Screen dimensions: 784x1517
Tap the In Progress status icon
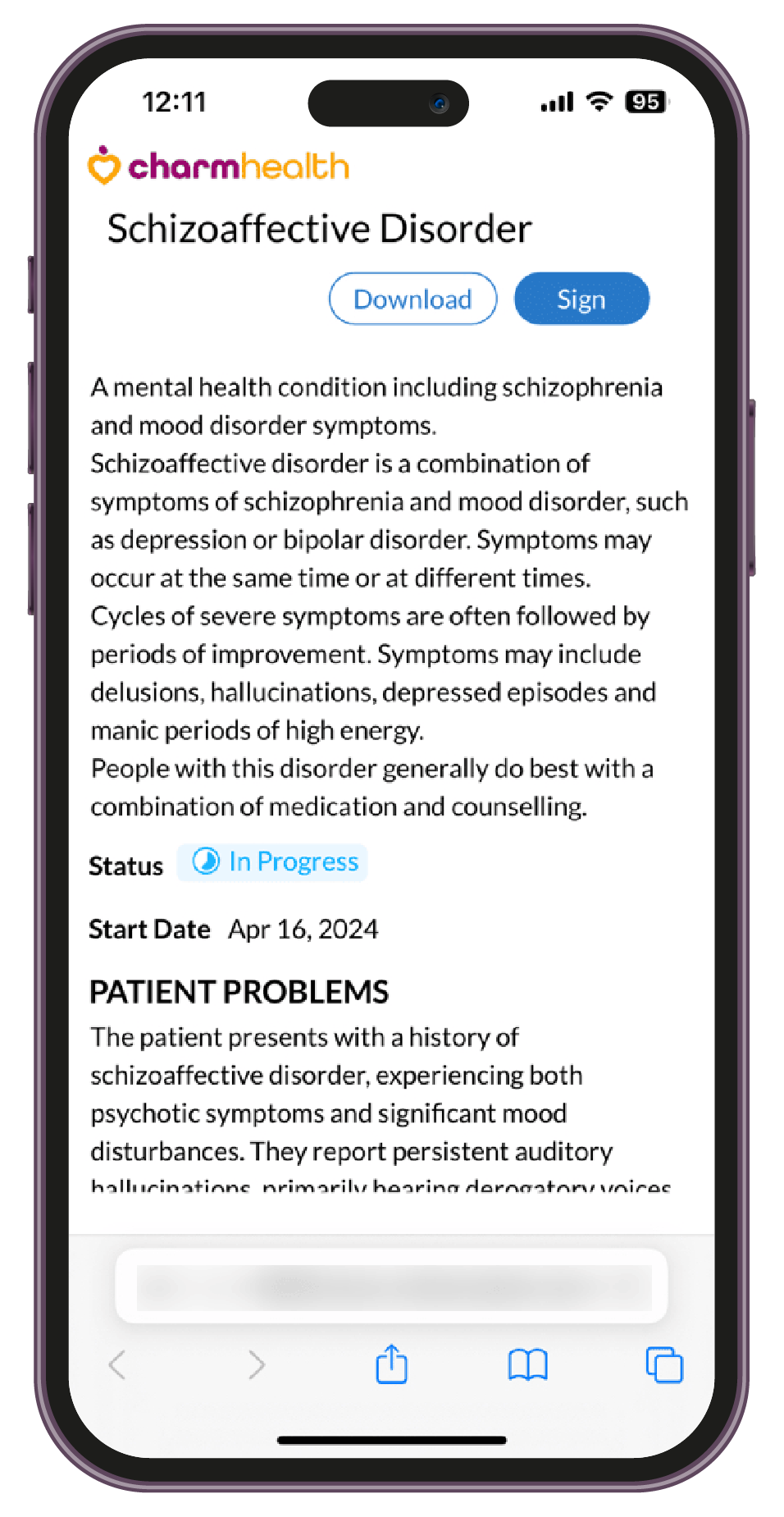(x=204, y=861)
